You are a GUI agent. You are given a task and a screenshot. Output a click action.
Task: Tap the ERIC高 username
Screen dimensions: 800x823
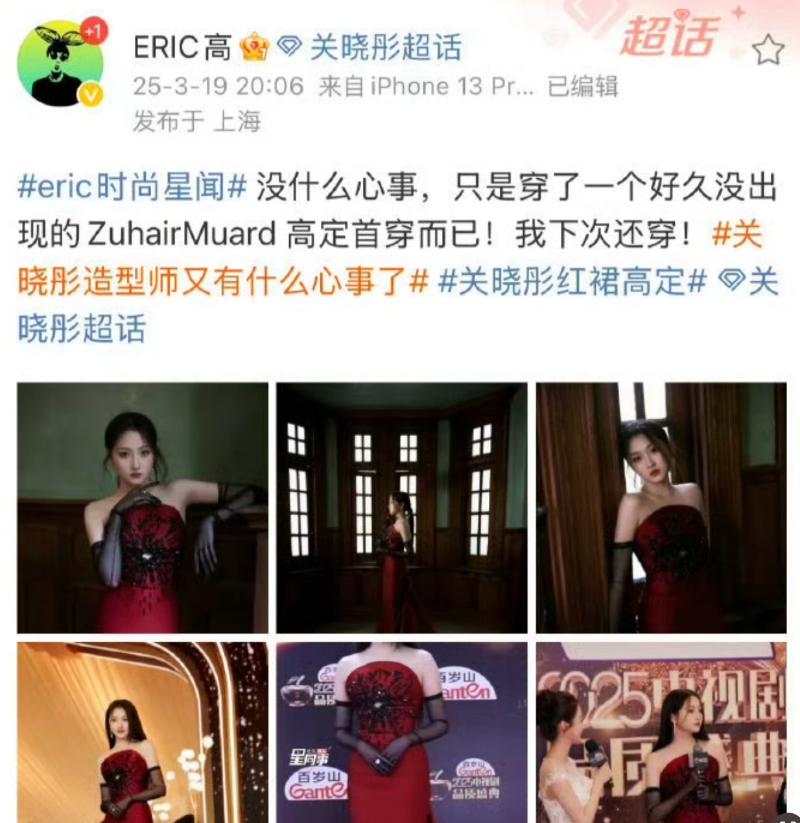182,46
